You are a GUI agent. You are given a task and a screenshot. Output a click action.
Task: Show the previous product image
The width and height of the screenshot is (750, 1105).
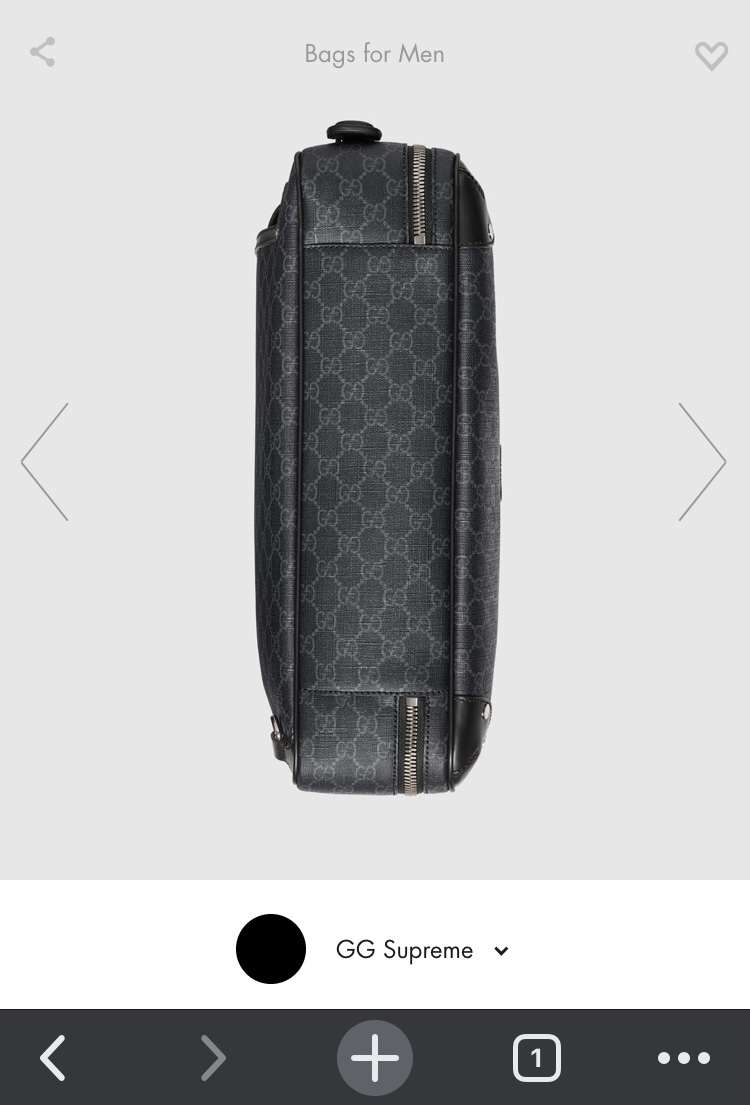(45, 461)
